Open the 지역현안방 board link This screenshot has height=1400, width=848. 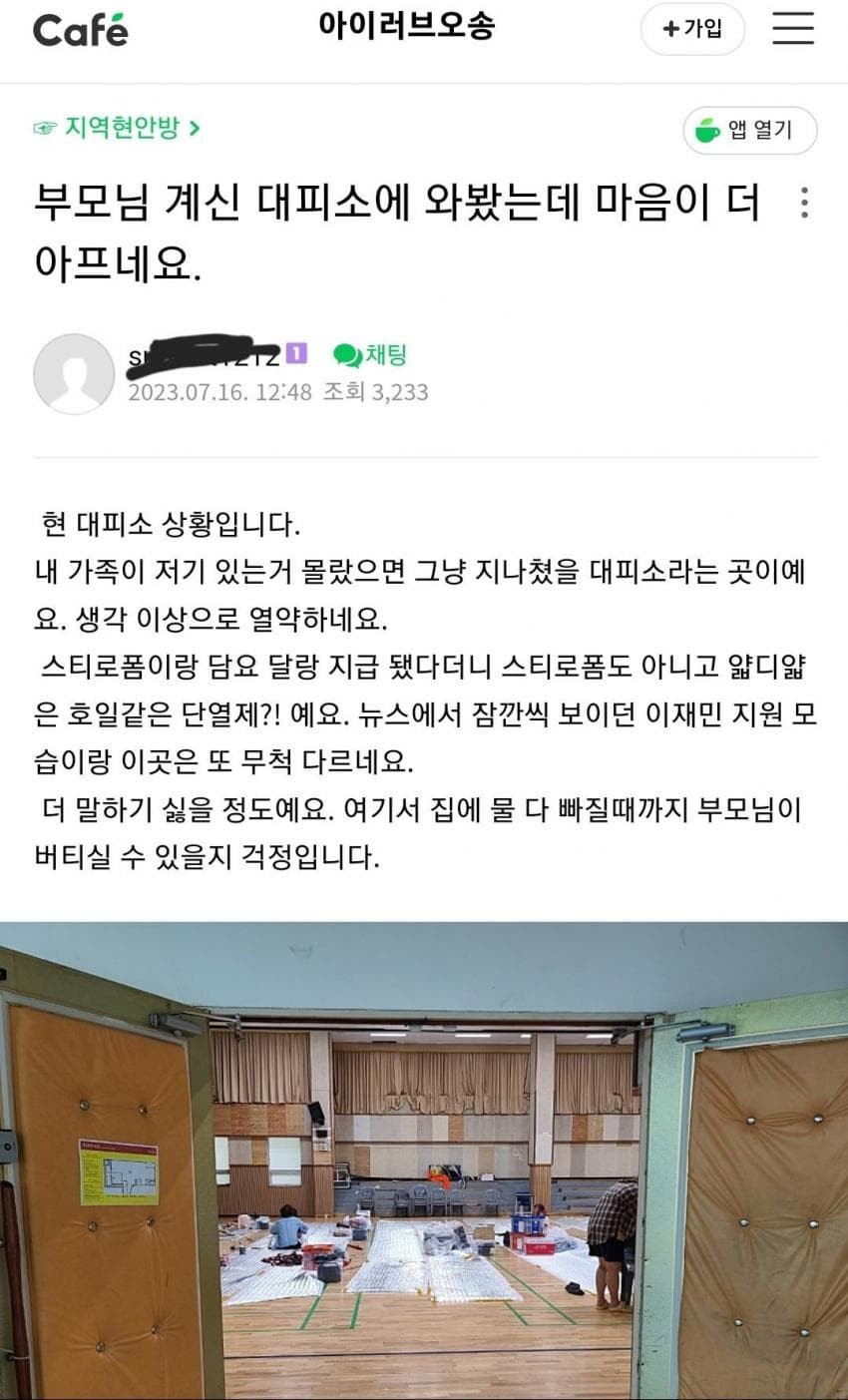[118, 128]
